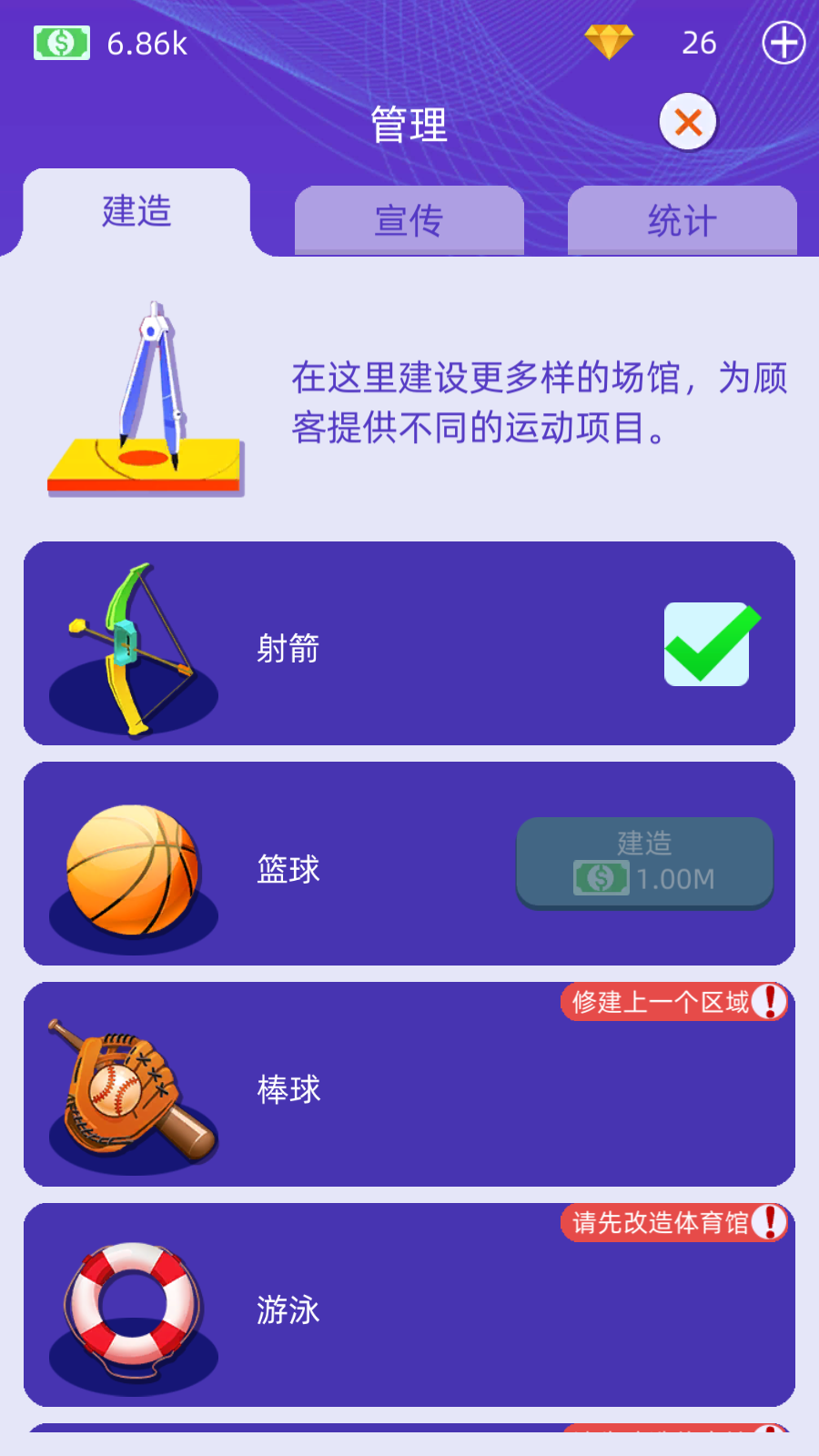The width and height of the screenshot is (819, 1456).
Task: Switch to the 建造 tab
Action: coord(136,212)
